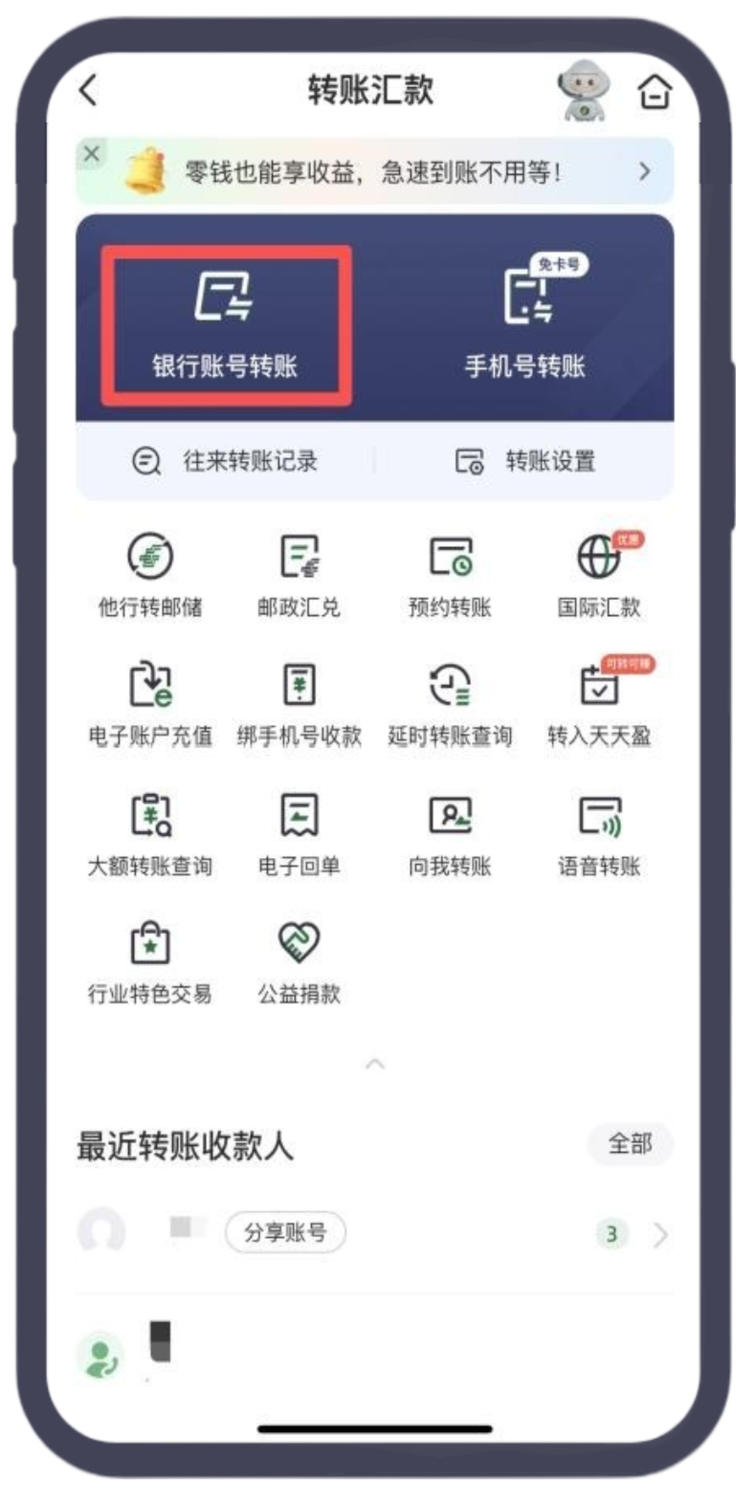Dismiss the 零钱也能享收益 banner
This screenshot has width=754, height=1500.
tap(92, 154)
